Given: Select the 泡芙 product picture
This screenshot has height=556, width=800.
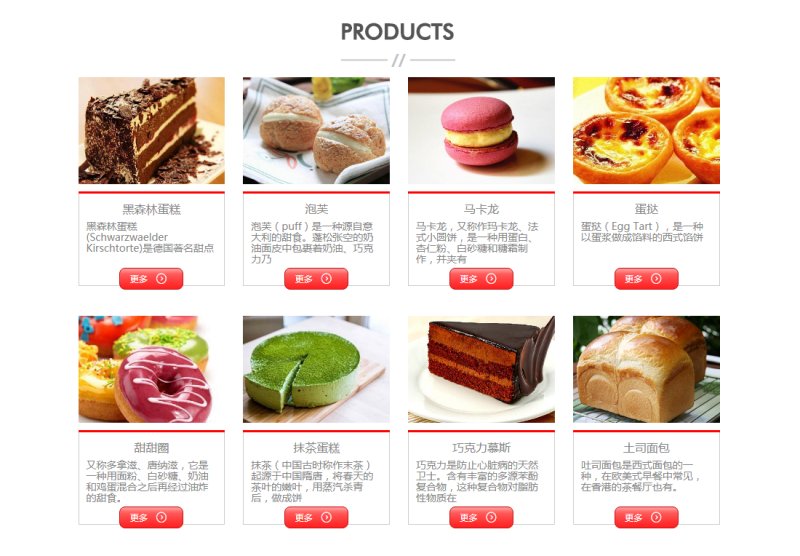Looking at the screenshot, I should coord(316,131).
